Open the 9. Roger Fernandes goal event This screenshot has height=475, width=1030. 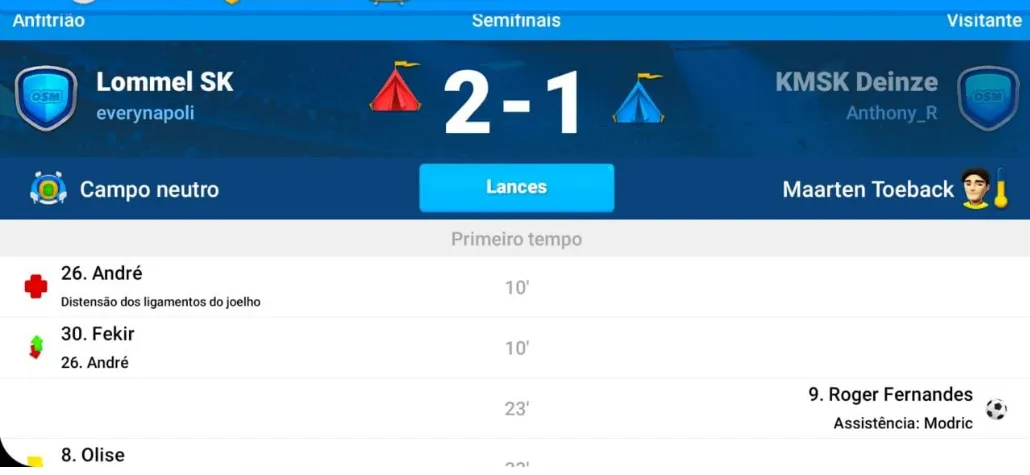(515, 409)
